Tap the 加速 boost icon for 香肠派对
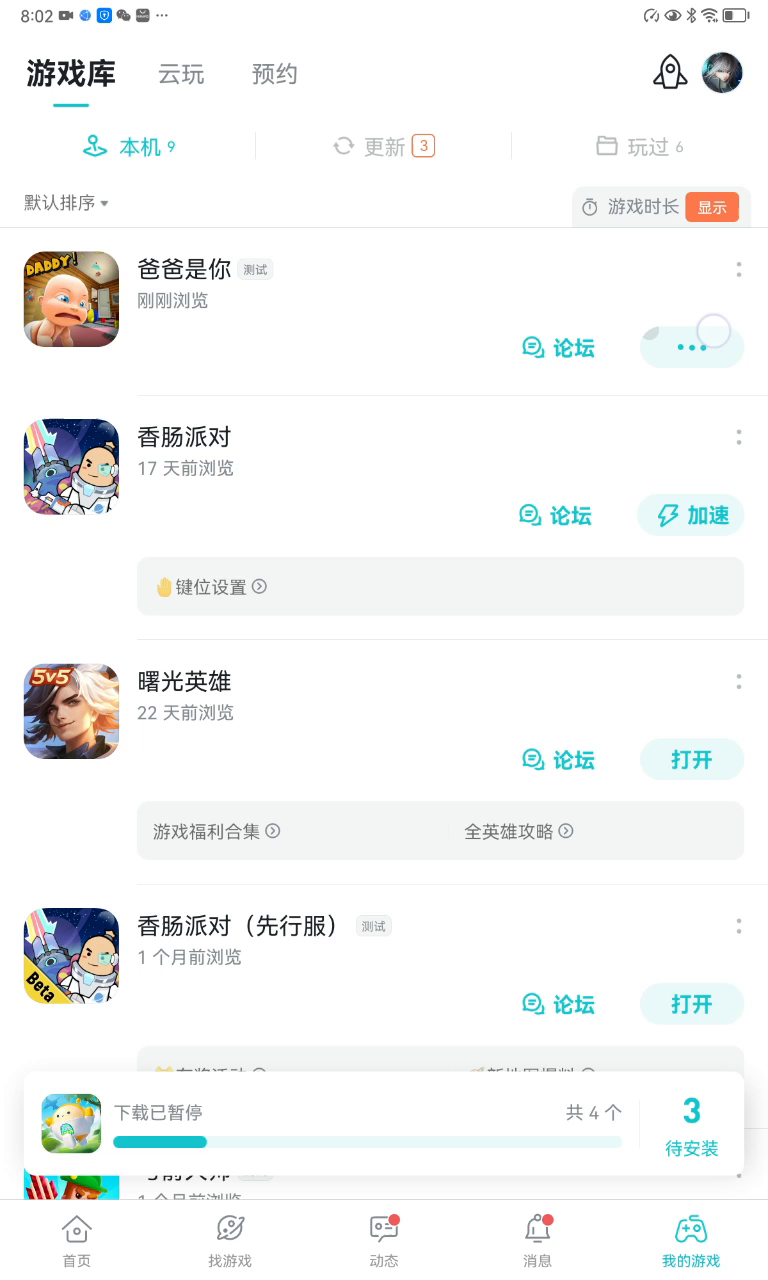Viewport: 768px width, 1280px height. tap(690, 514)
